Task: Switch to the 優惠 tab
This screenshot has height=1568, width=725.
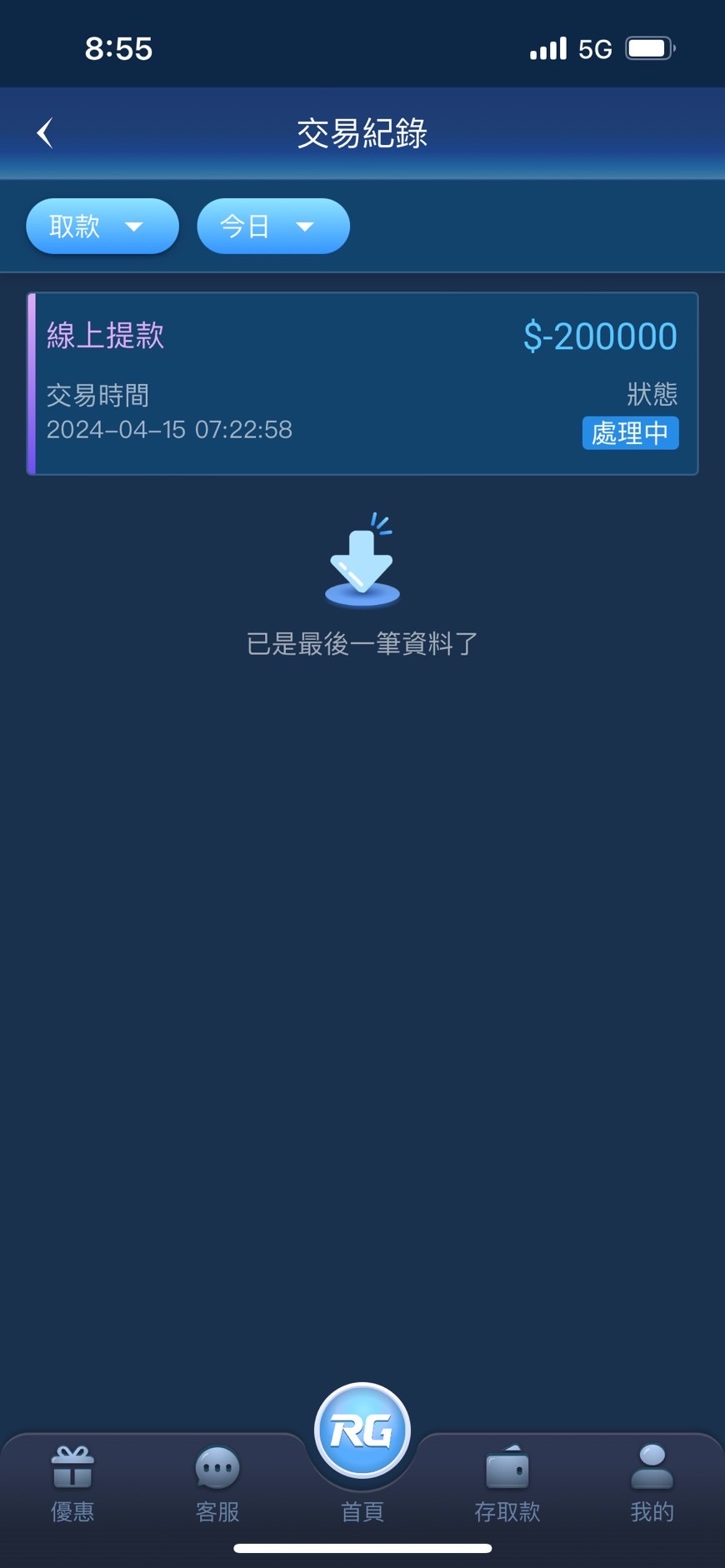Action: point(72,1484)
